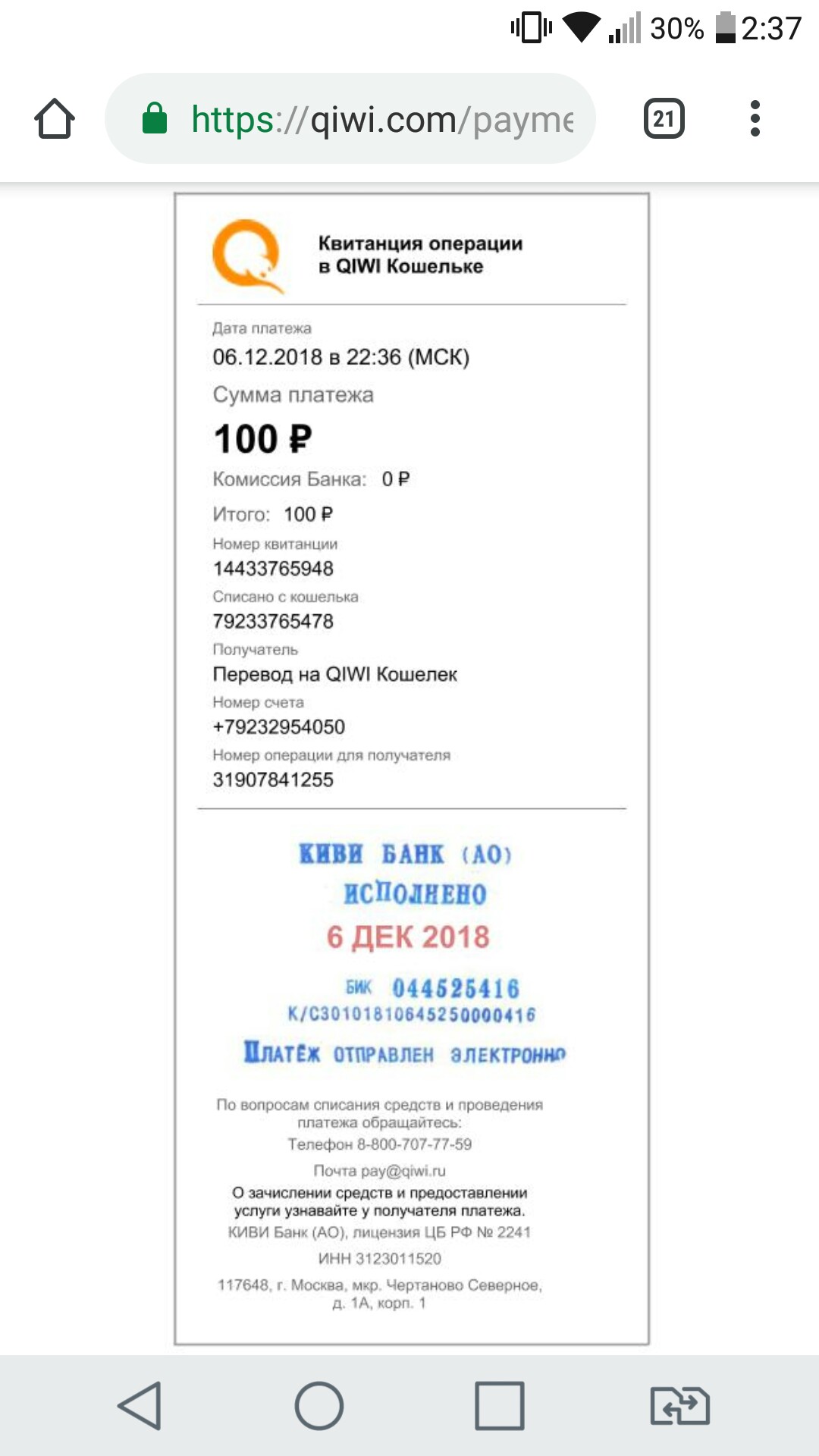The image size is (819, 1456).
Task: Open the browser overflow menu
Action: 754,118
